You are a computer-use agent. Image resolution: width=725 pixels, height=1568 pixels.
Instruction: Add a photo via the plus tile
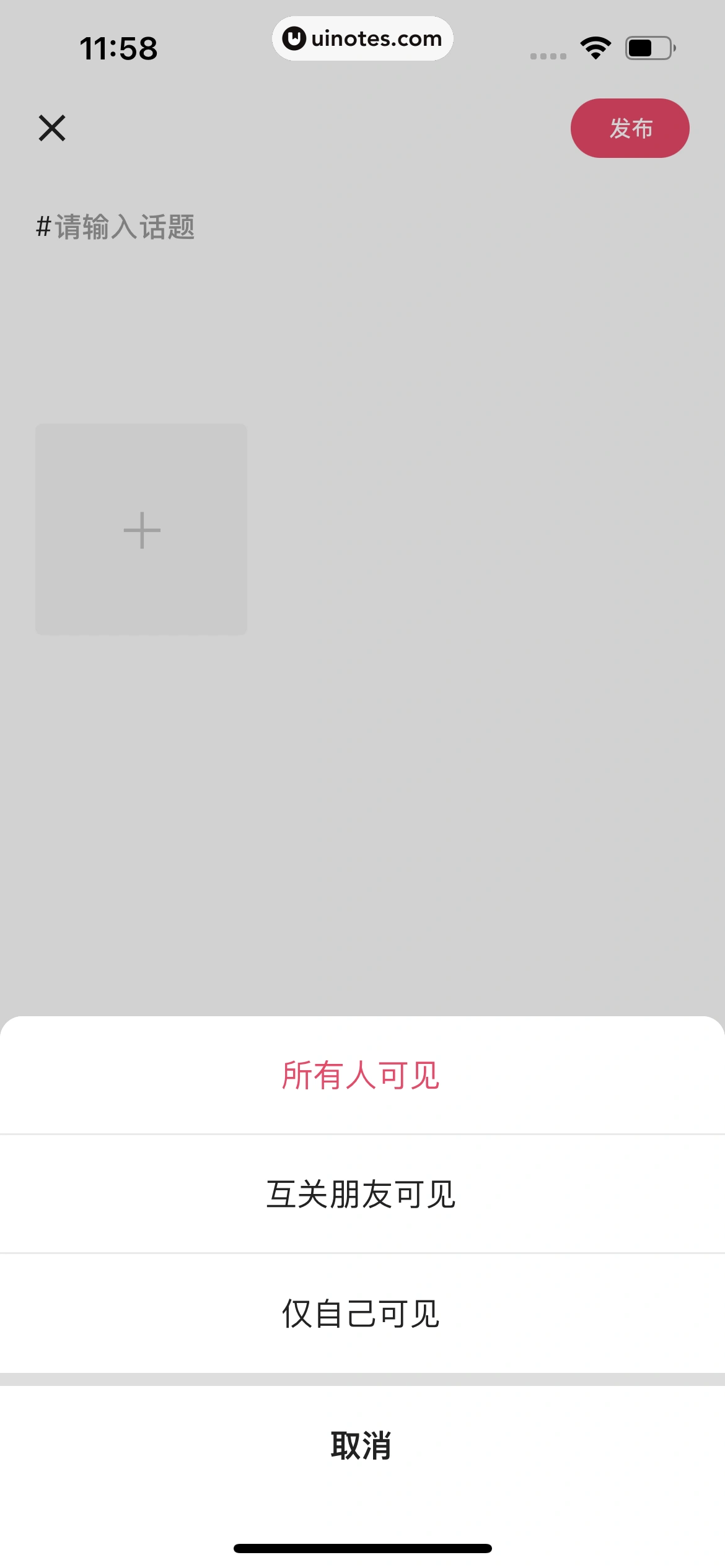tap(141, 529)
